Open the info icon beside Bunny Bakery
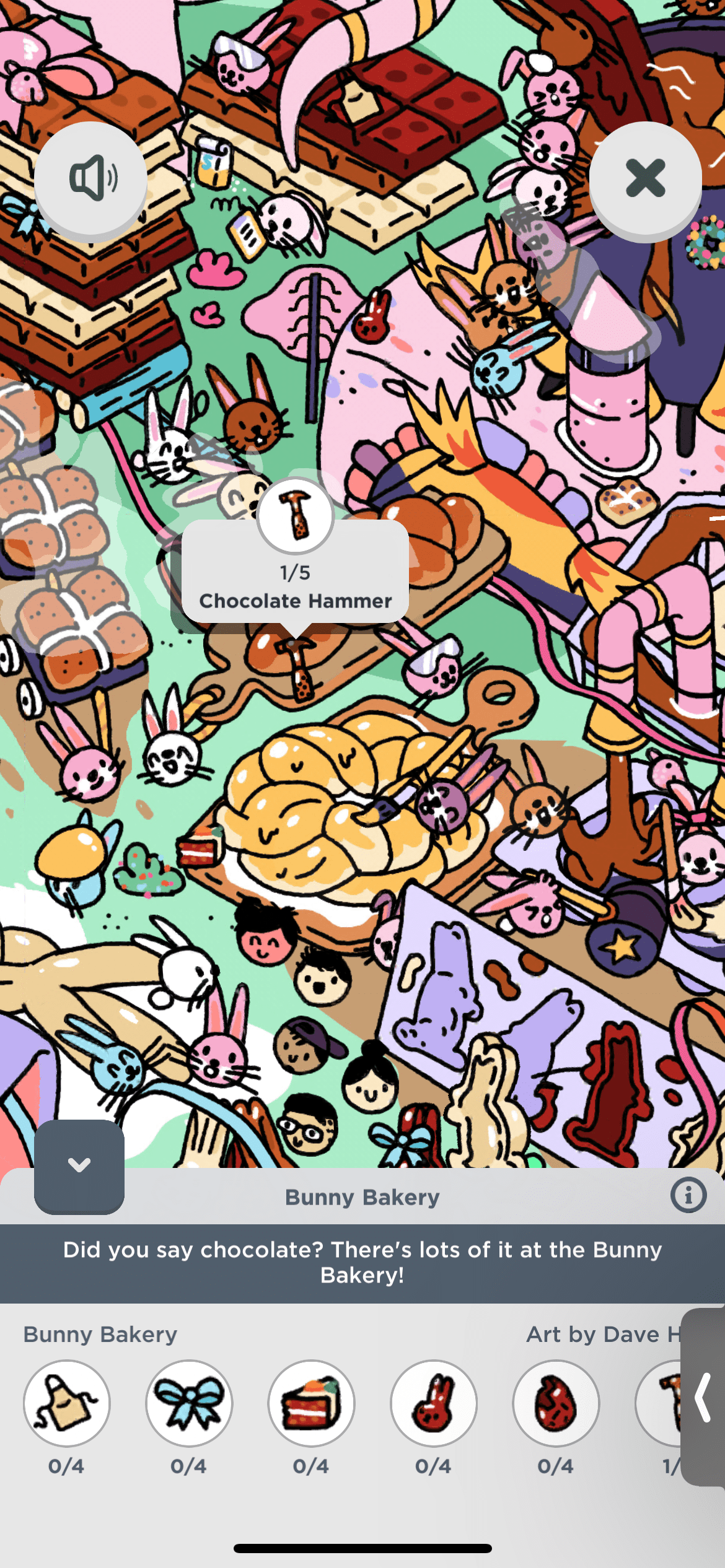 click(x=688, y=1195)
